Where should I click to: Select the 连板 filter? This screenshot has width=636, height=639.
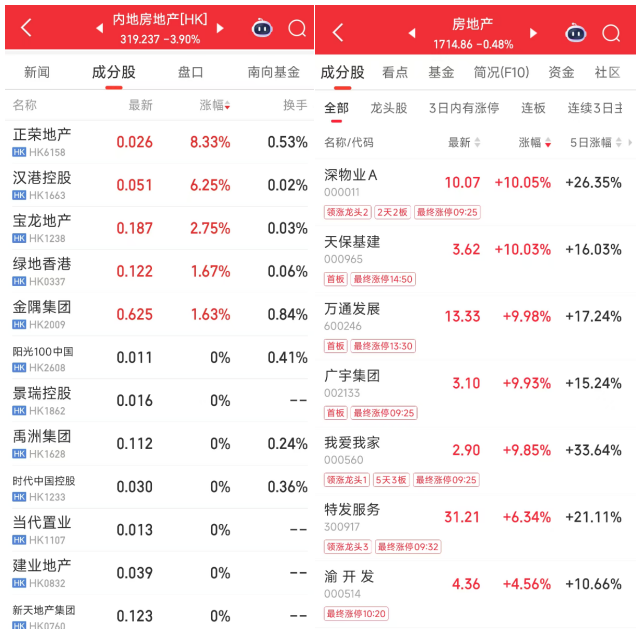click(x=533, y=108)
